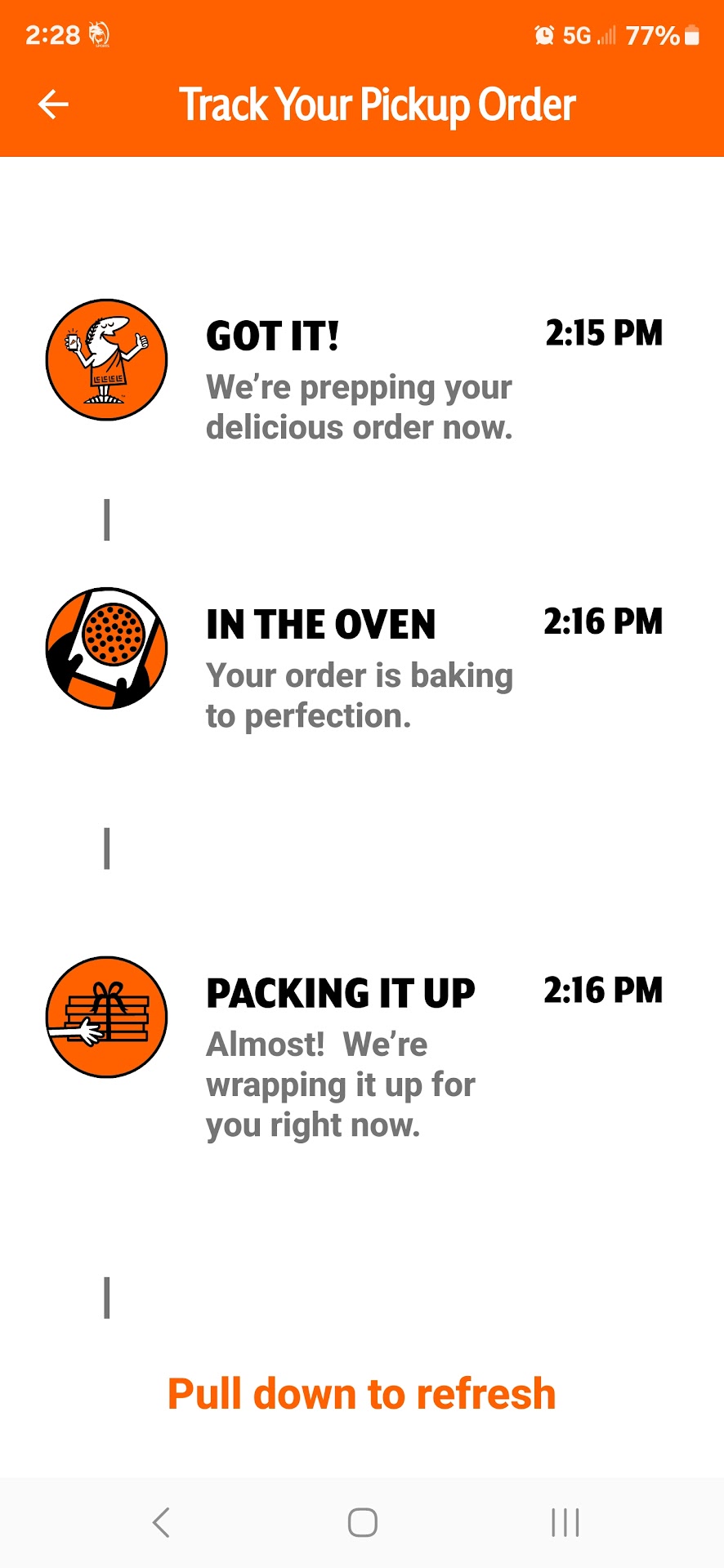Screen dimensions: 724x1568
Task: Tap the system back button
Action: [161, 1522]
